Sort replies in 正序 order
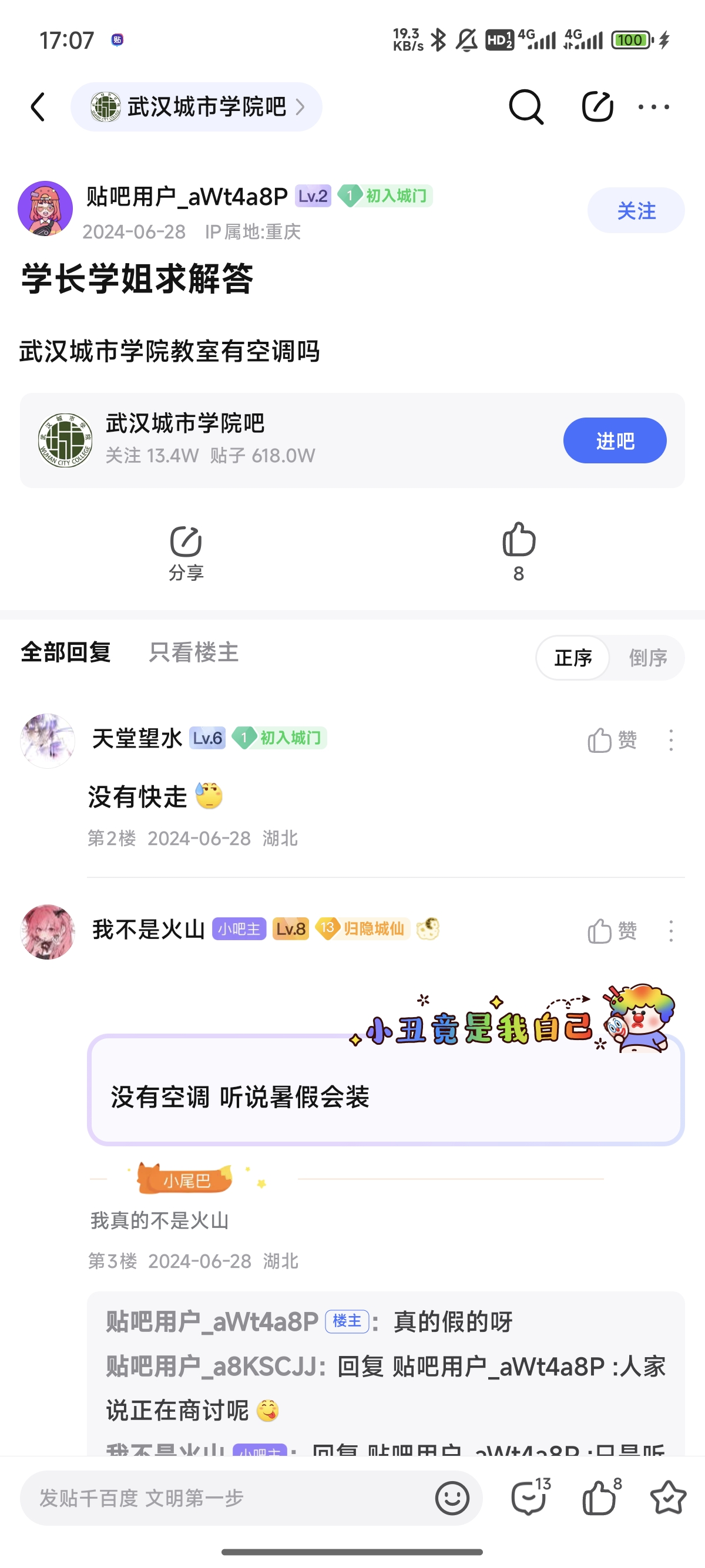This screenshot has width=705, height=1568. tap(573, 658)
